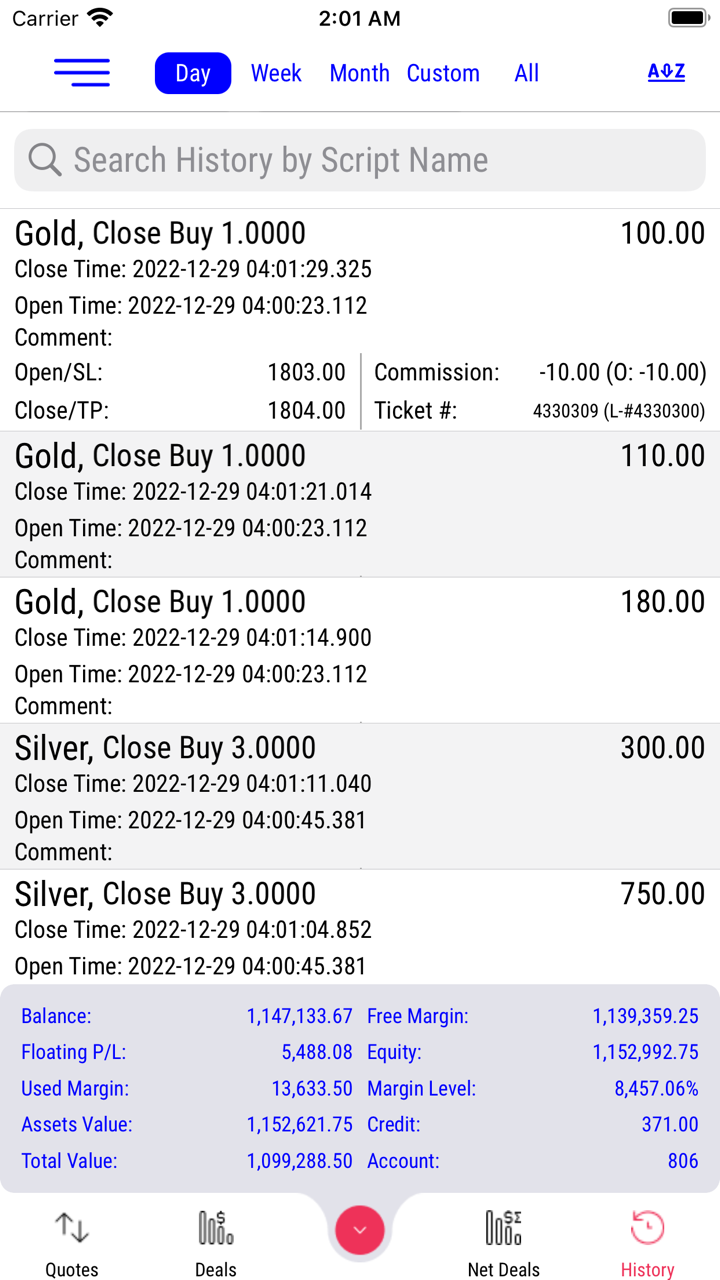
Task: Sort history alphabetically with A-Z icon
Action: tap(666, 72)
